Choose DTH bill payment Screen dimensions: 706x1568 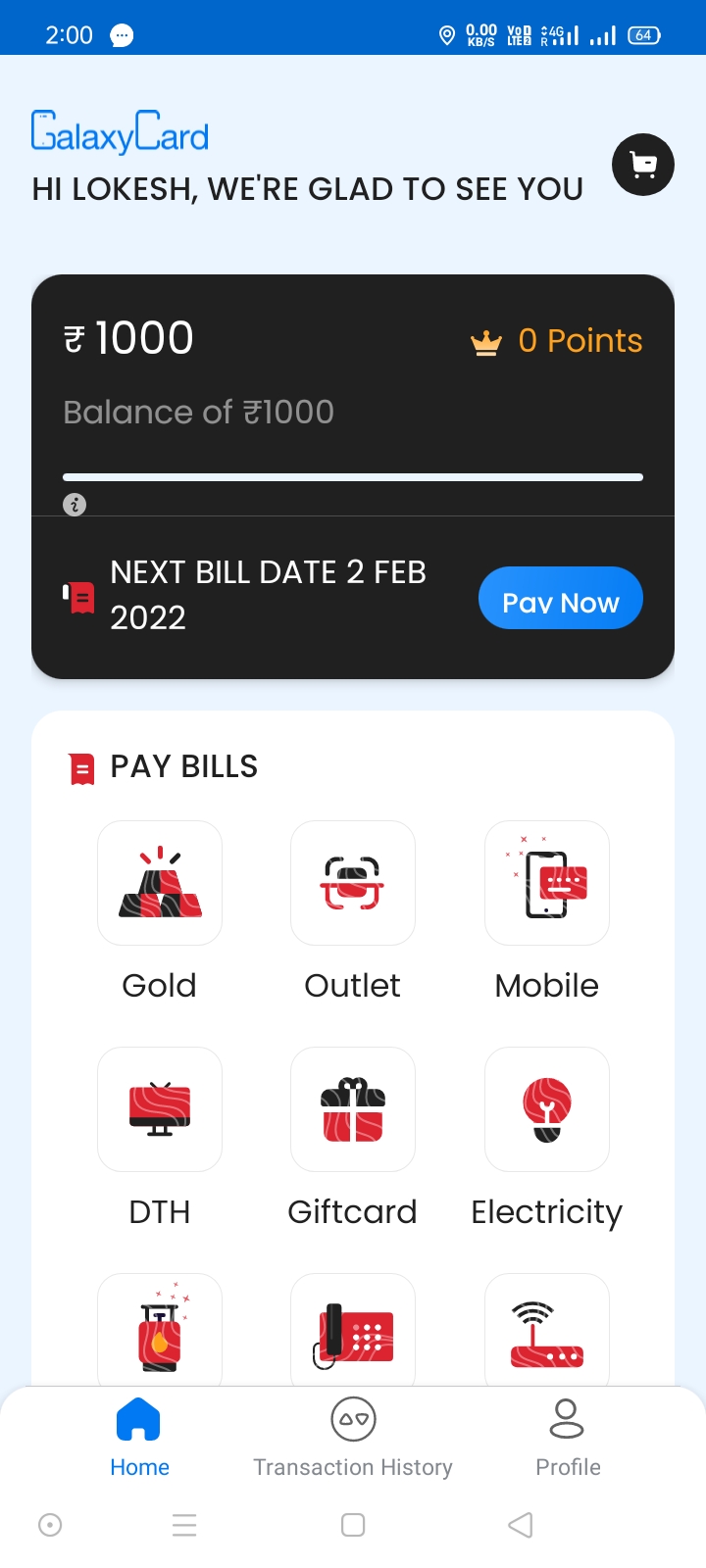pos(160,1109)
